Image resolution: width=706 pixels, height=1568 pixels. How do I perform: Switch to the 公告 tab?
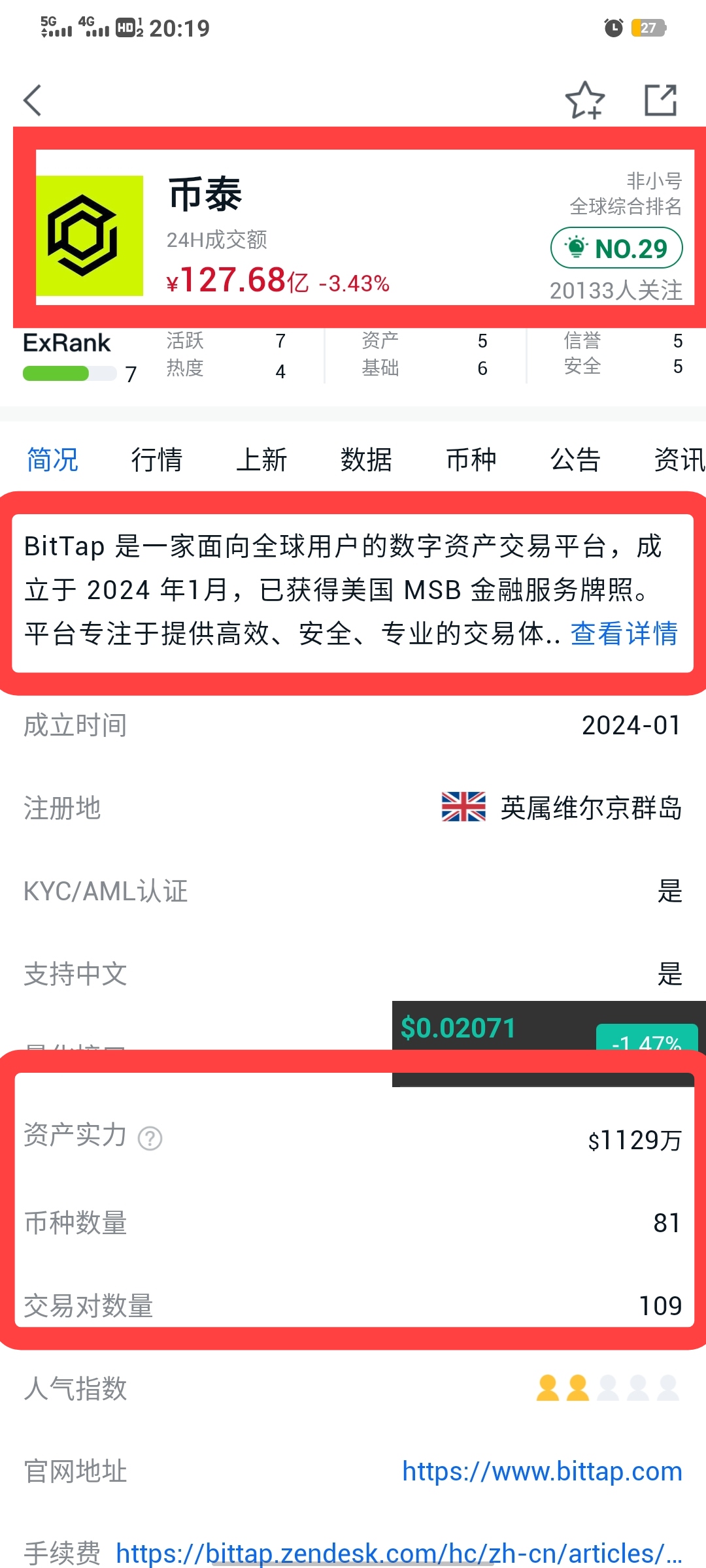pos(575,459)
